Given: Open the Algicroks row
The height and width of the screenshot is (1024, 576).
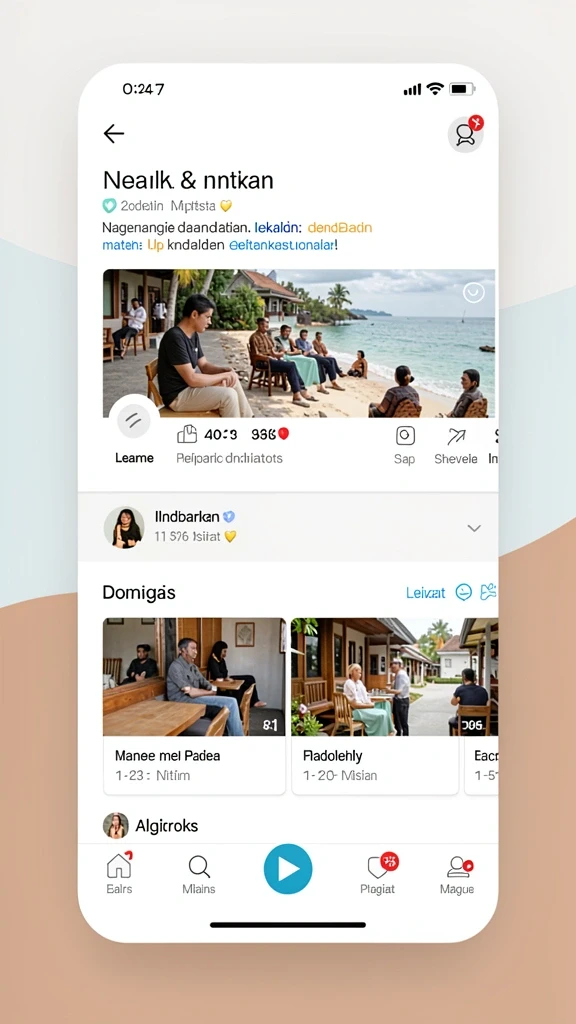Looking at the screenshot, I should pyautogui.click(x=288, y=825).
